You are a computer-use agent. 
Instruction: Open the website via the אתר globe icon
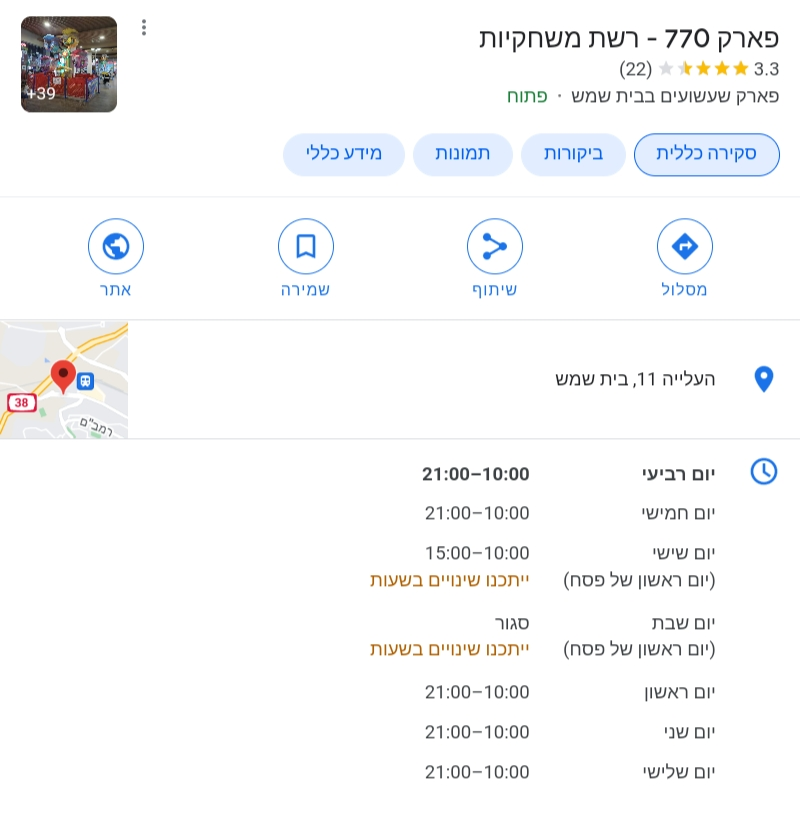pyautogui.click(x=116, y=246)
